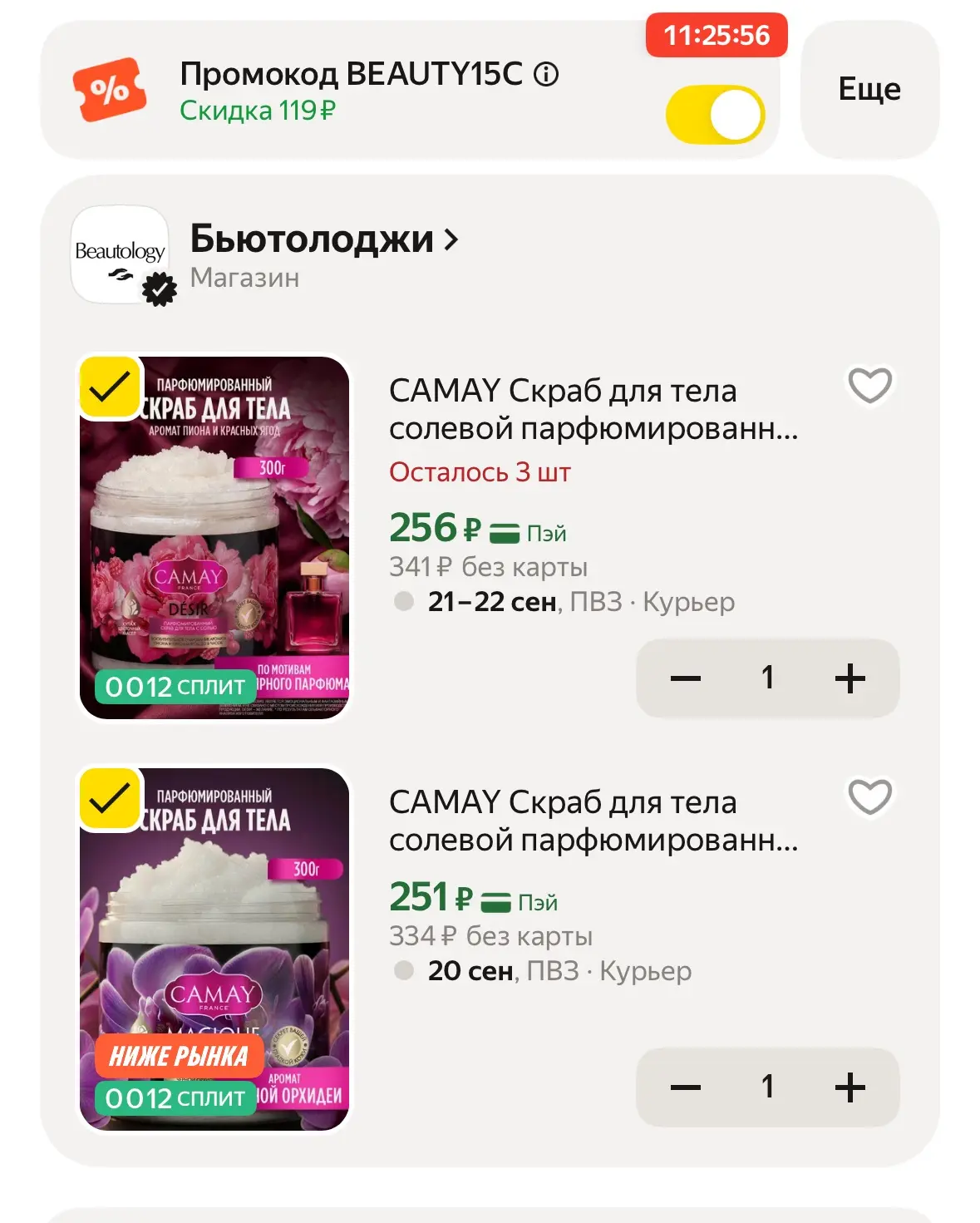Add the 256 ₽ scrub to favorites
Viewport: 980px width, 1223px height.
click(x=869, y=385)
